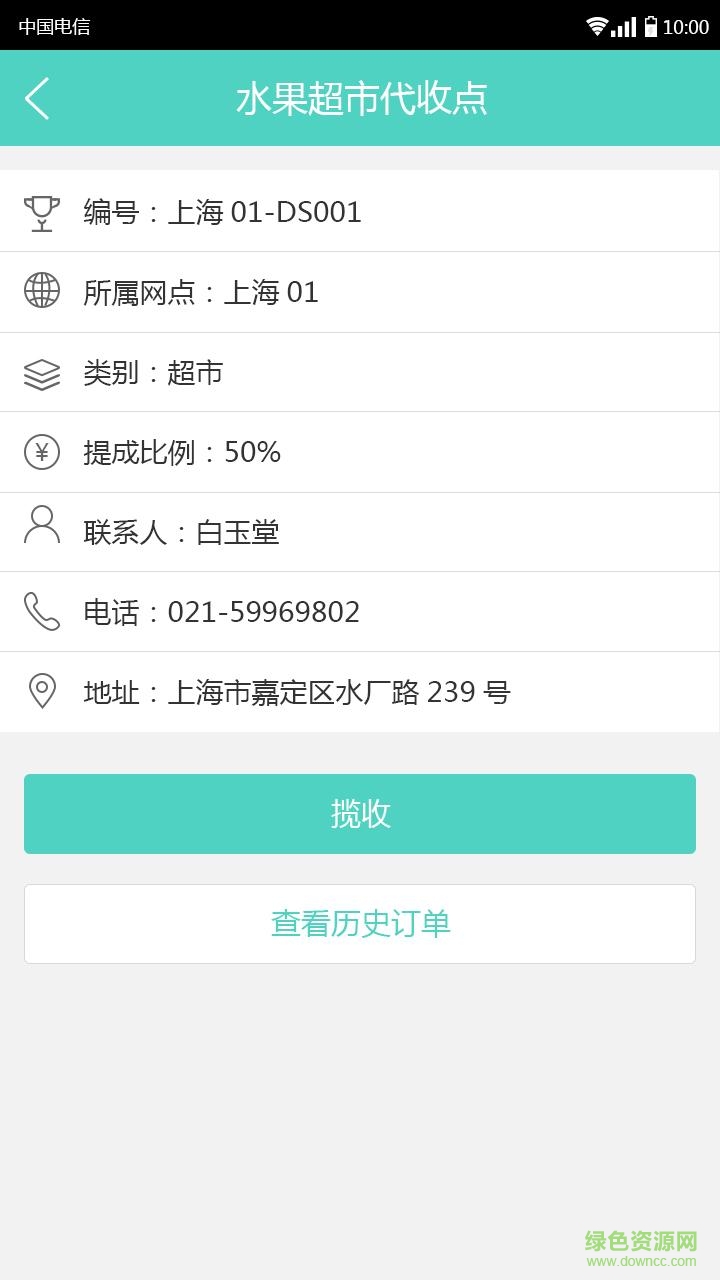Select the globe icon for 所属网点
This screenshot has height=1280, width=720.
coord(41,292)
